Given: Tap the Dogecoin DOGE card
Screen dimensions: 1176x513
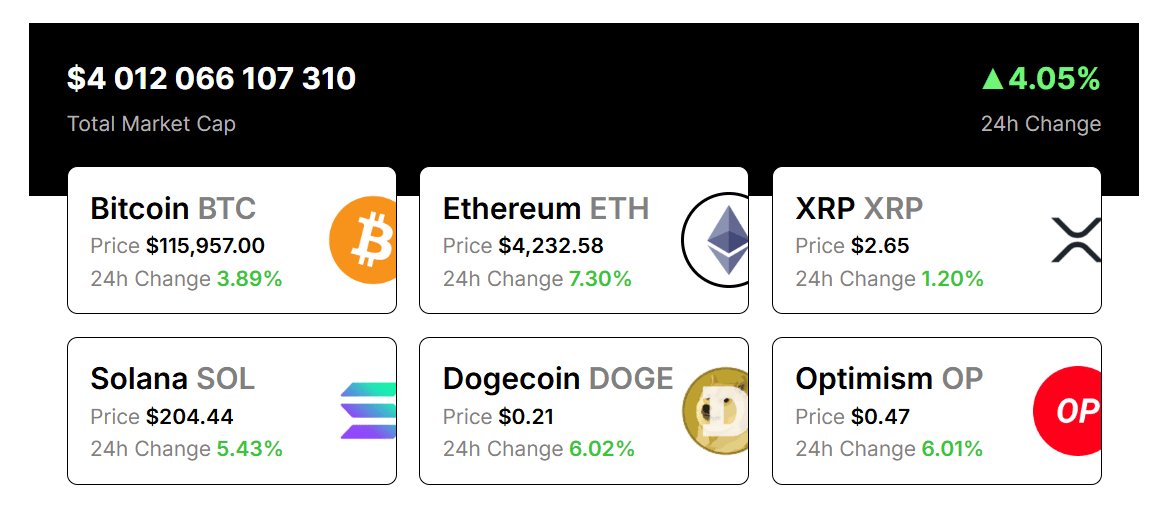Looking at the screenshot, I should point(583,411).
